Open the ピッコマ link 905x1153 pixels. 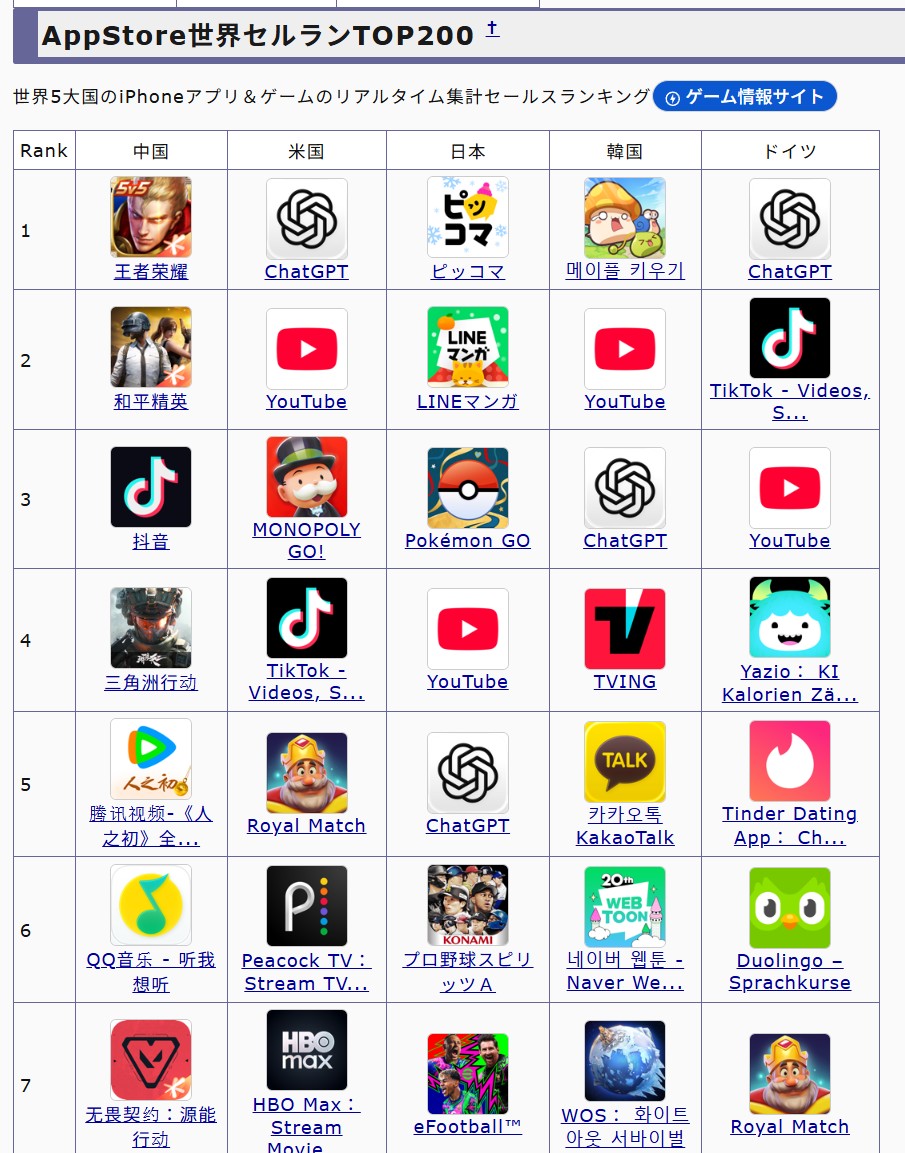click(467, 272)
